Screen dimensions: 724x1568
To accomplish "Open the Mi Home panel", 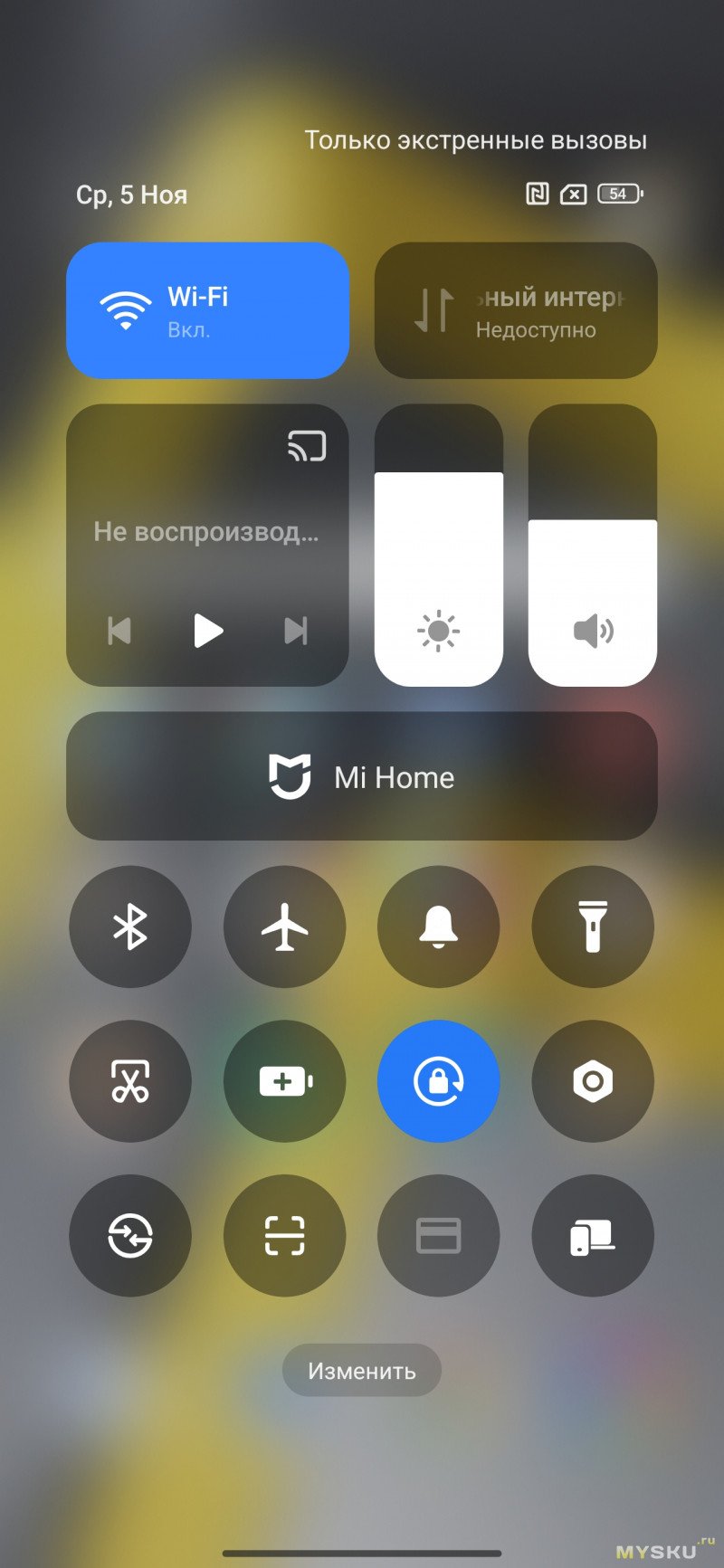I will (362, 776).
